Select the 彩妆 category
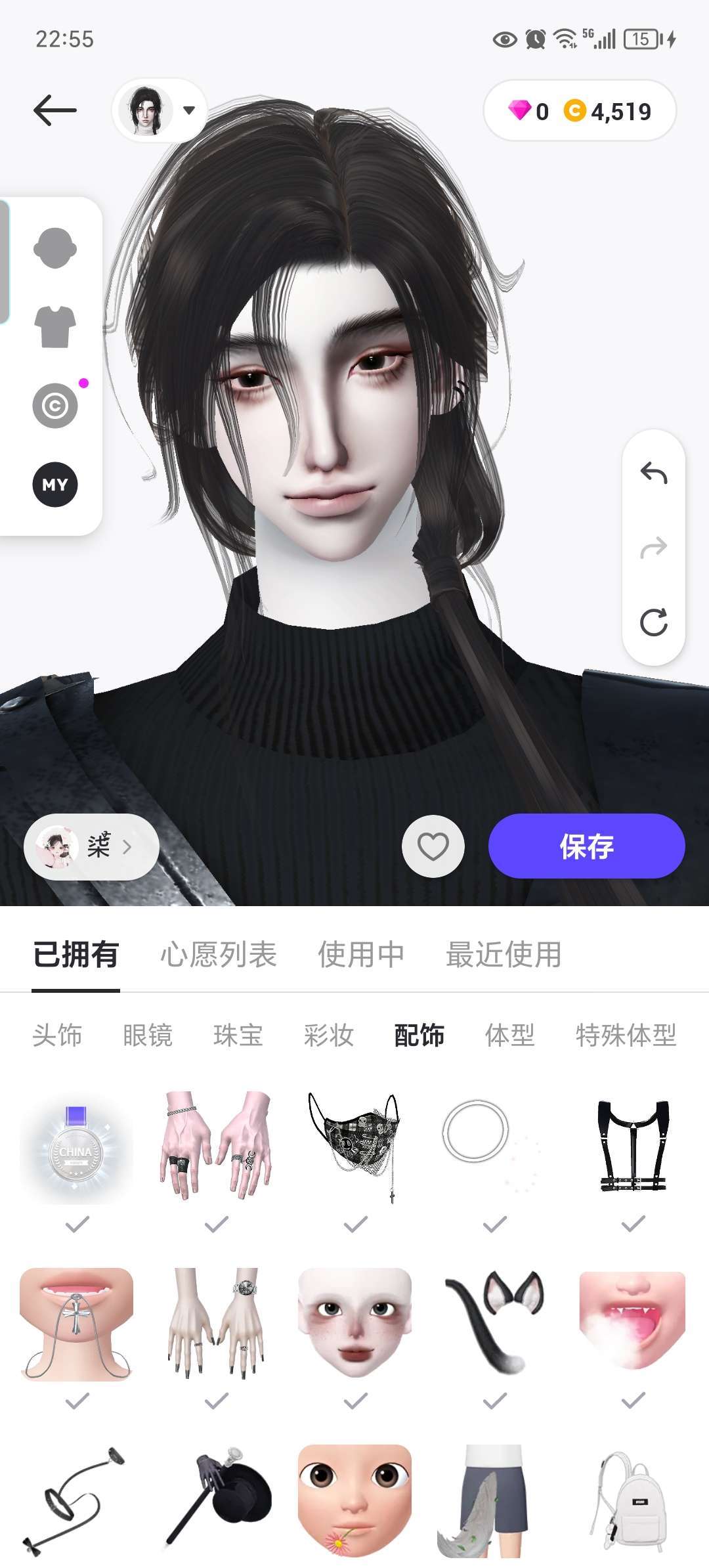Image resolution: width=709 pixels, height=1568 pixels. pyautogui.click(x=329, y=1035)
